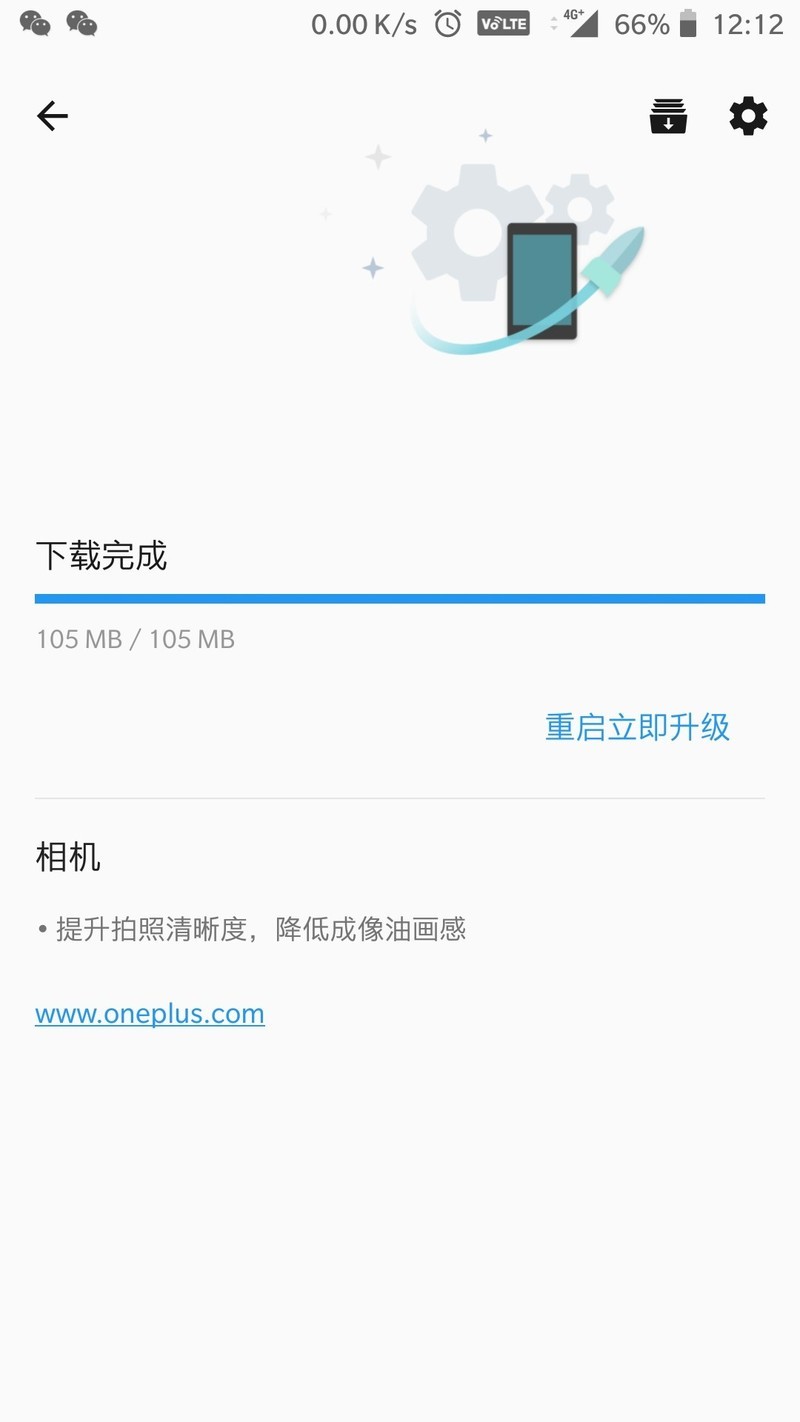Tap 重启立即升级 to reboot and upgrade
This screenshot has height=1422, width=800.
638,727
